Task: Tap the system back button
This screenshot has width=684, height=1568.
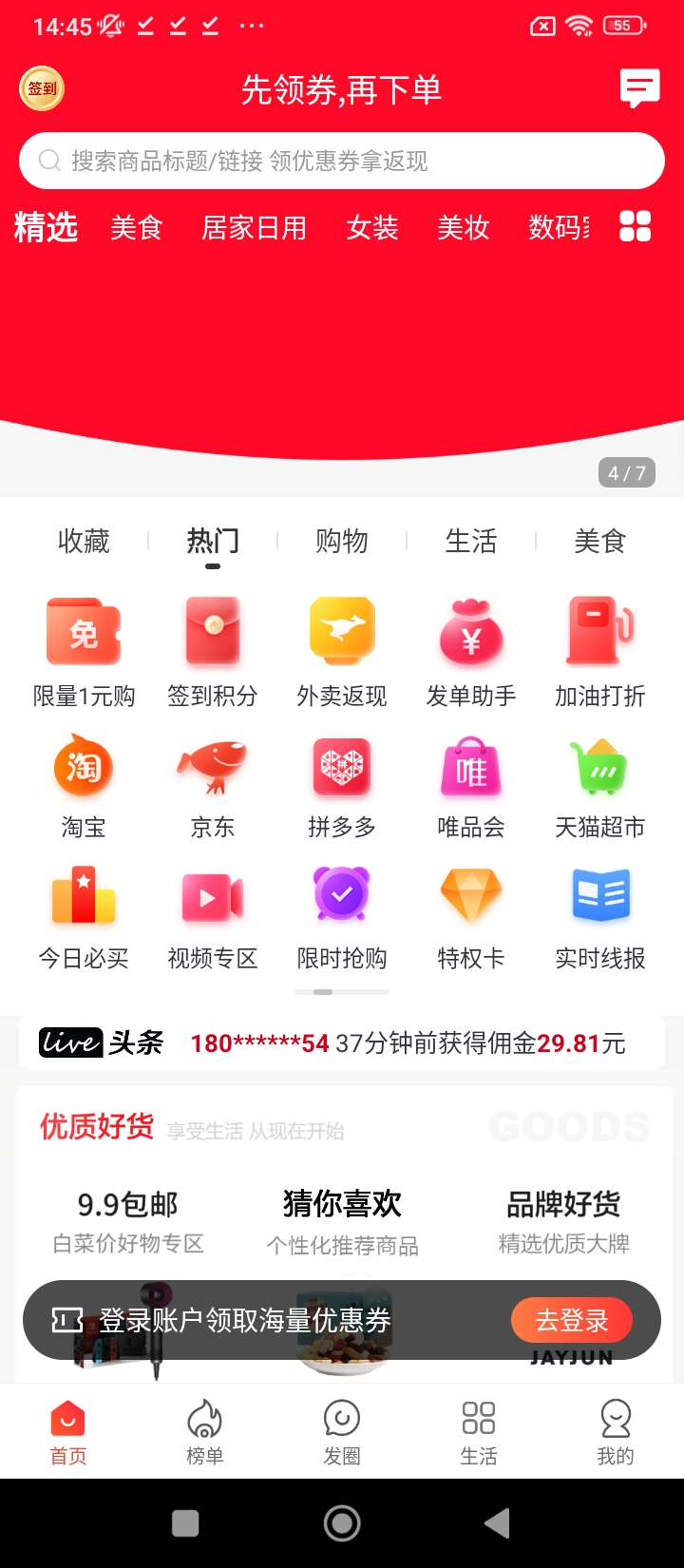Action: coord(497,1523)
